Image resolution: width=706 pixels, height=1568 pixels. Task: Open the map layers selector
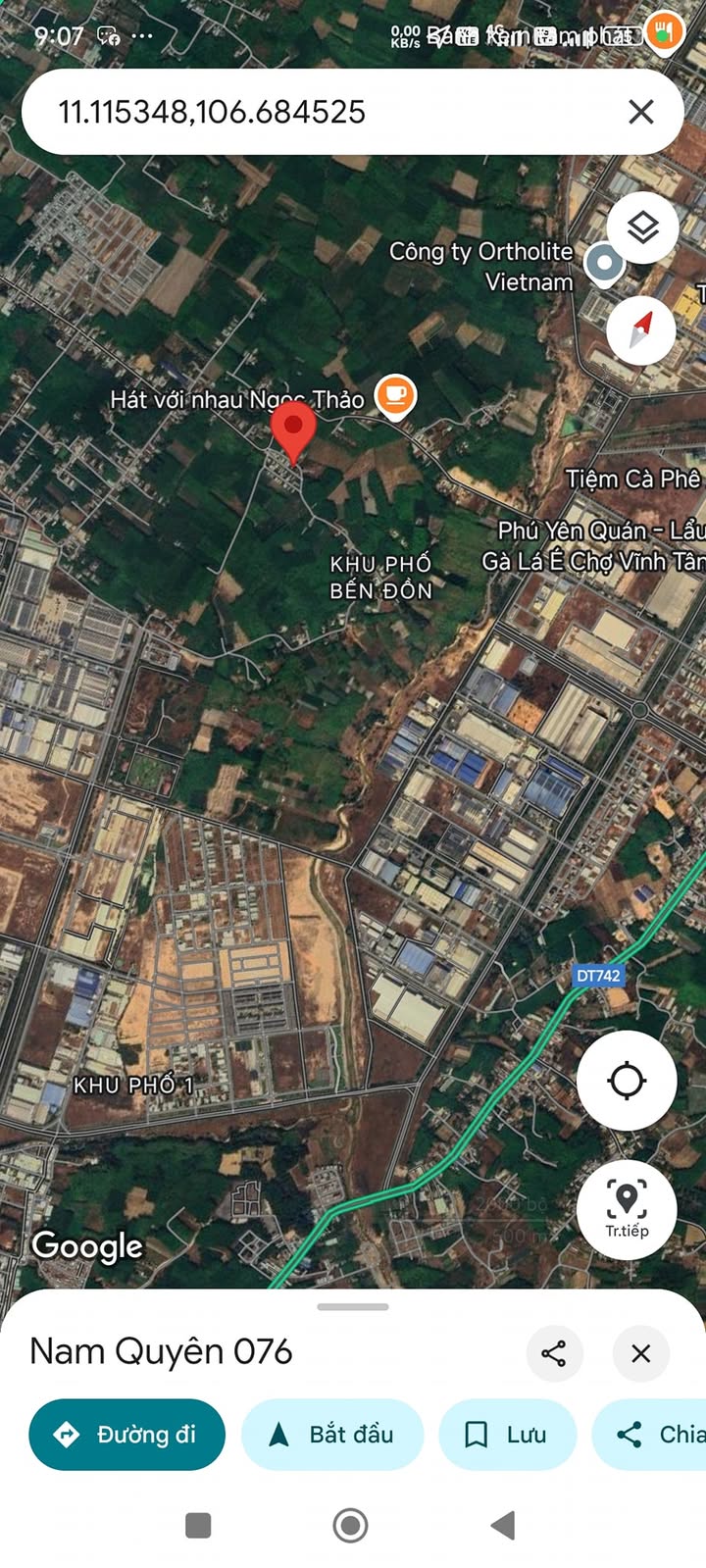pyautogui.click(x=641, y=228)
